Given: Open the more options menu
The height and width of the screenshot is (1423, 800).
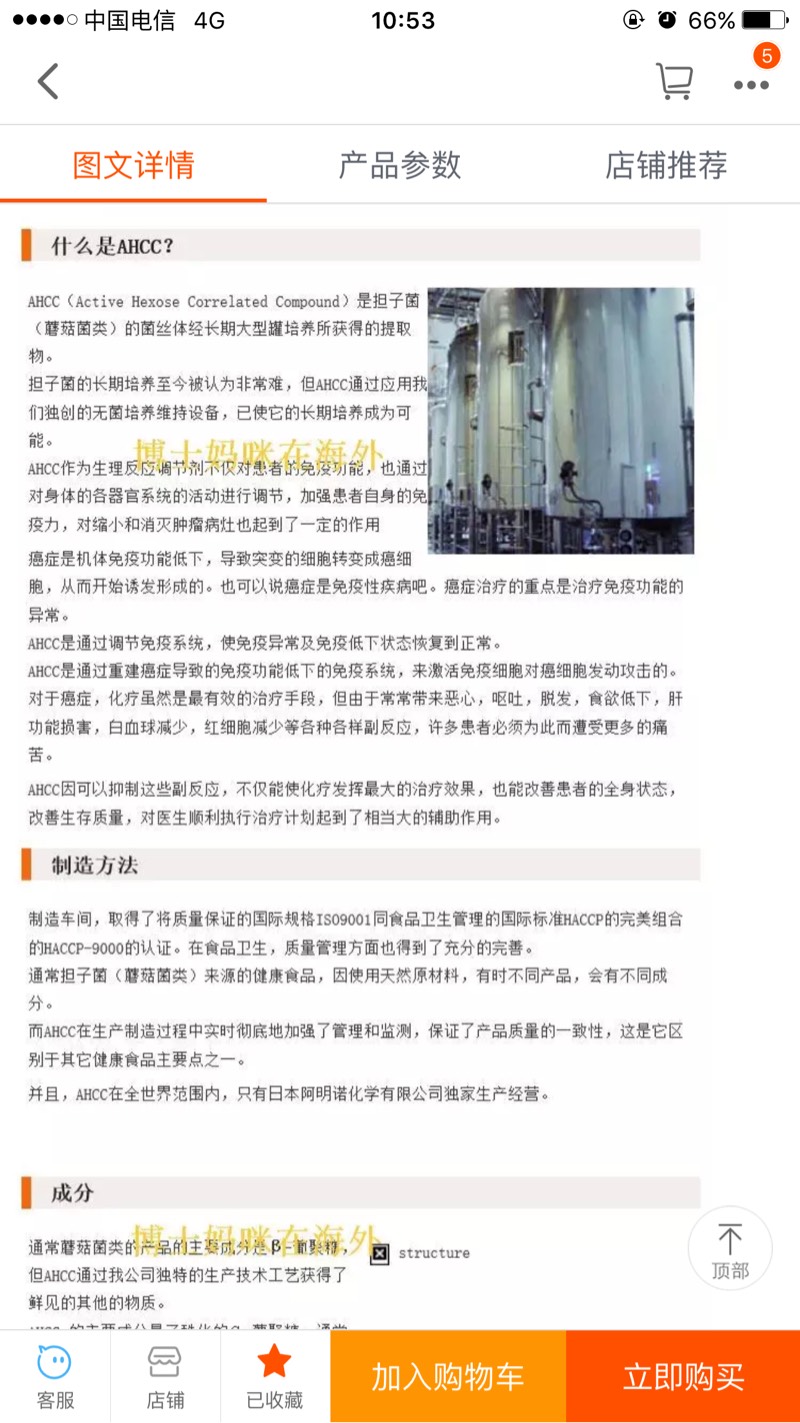Looking at the screenshot, I should point(751,85).
